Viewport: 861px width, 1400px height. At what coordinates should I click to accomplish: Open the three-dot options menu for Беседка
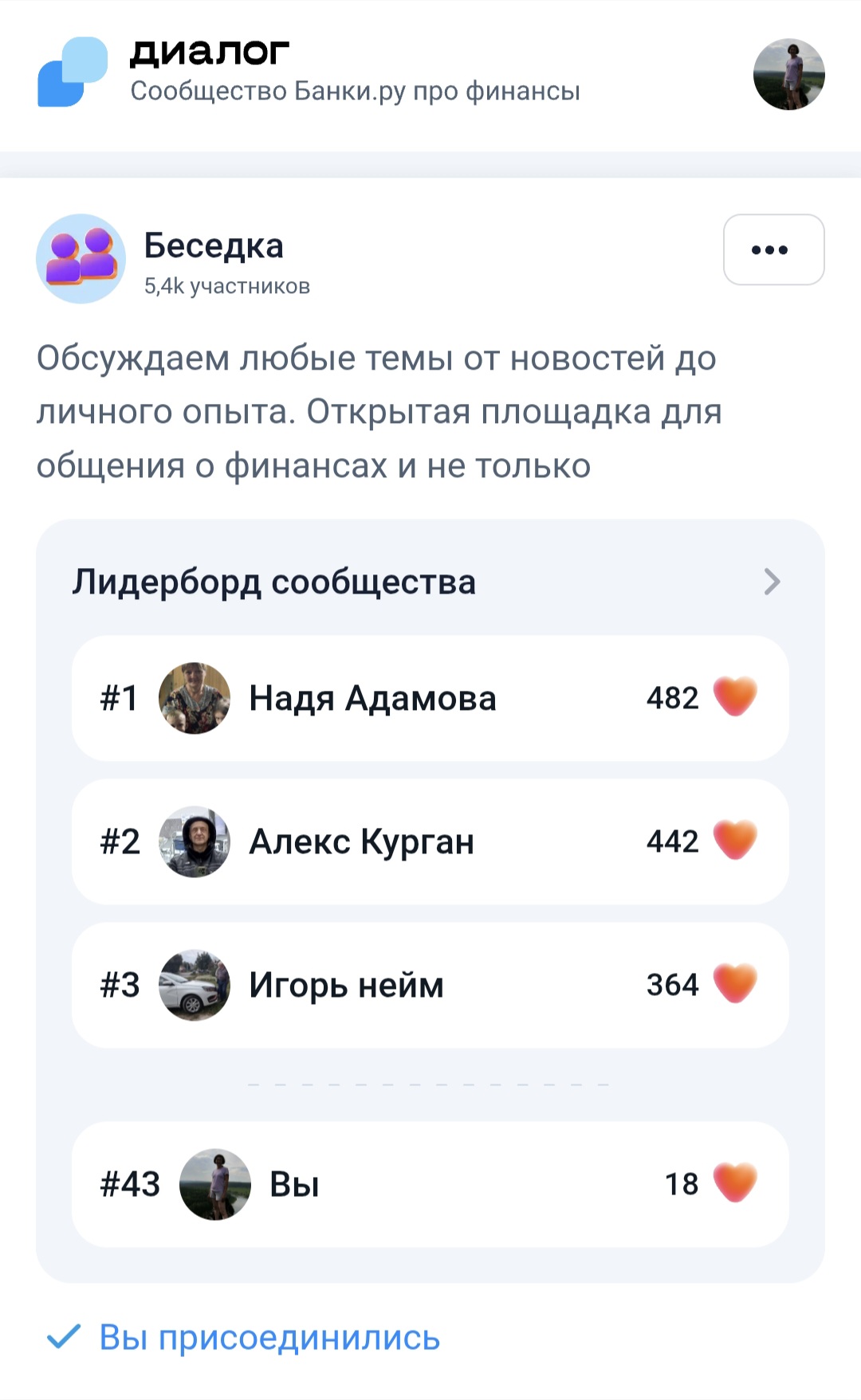click(x=773, y=249)
